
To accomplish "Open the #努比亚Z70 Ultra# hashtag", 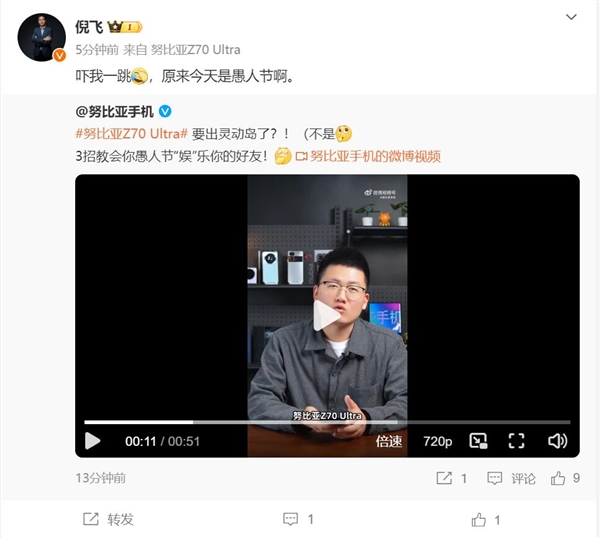I will (x=133, y=133).
